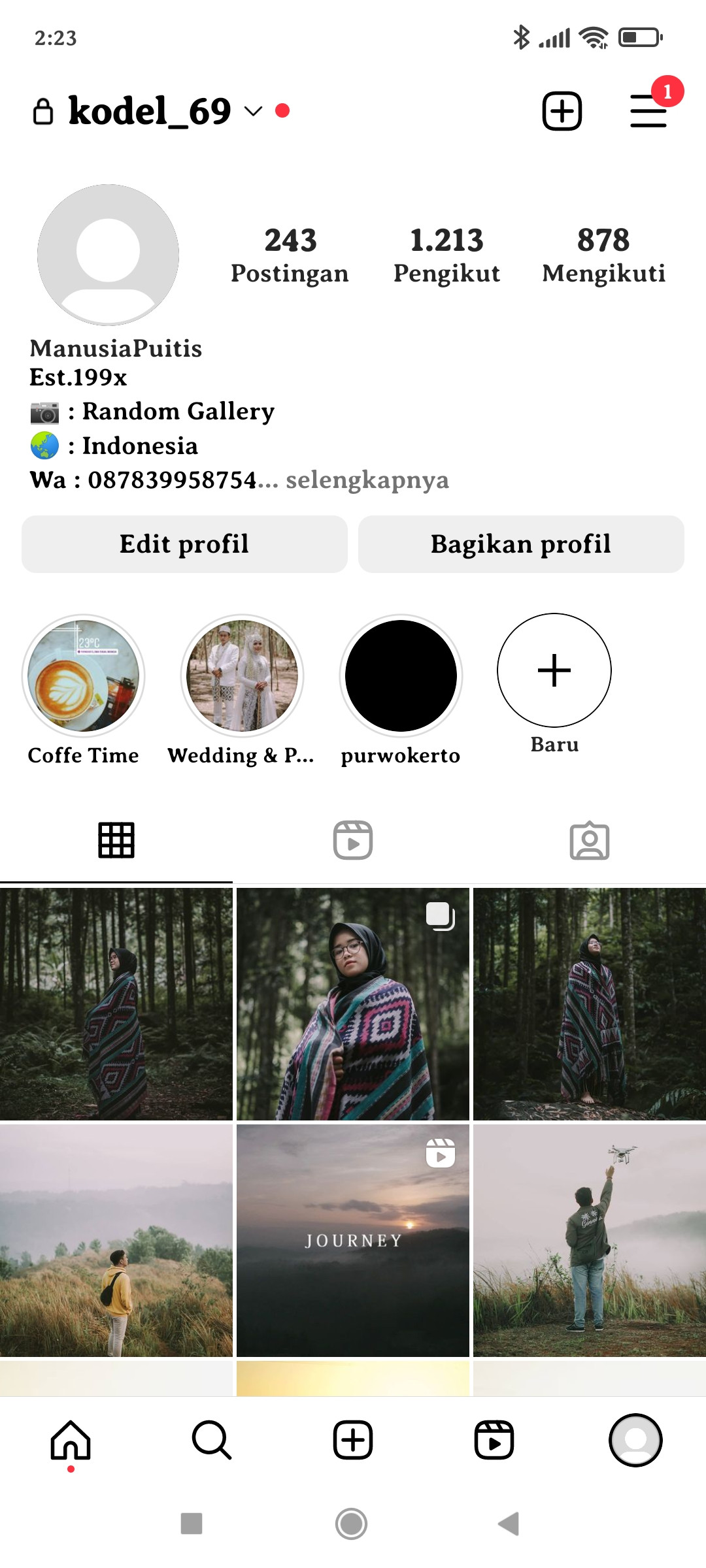The width and height of the screenshot is (706, 1568).
Task: Open purwokerto story highlight
Action: (401, 676)
